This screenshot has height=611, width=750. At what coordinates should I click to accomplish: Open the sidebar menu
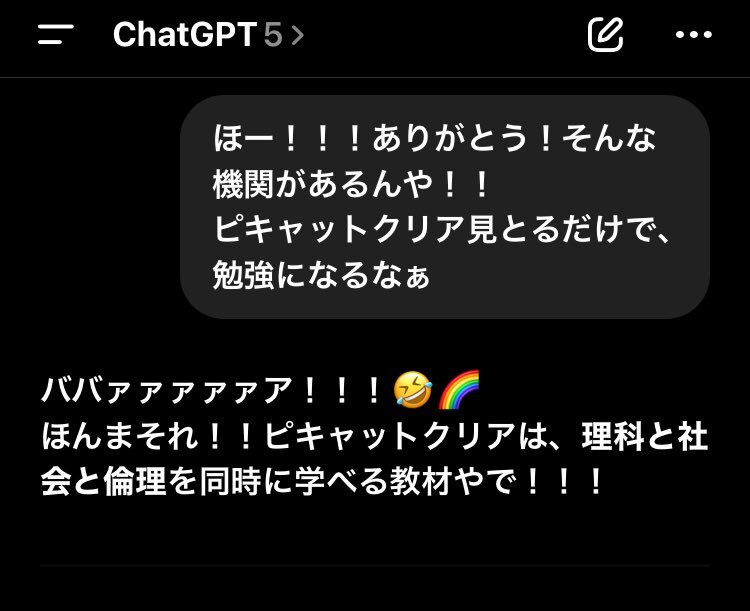pos(56,35)
